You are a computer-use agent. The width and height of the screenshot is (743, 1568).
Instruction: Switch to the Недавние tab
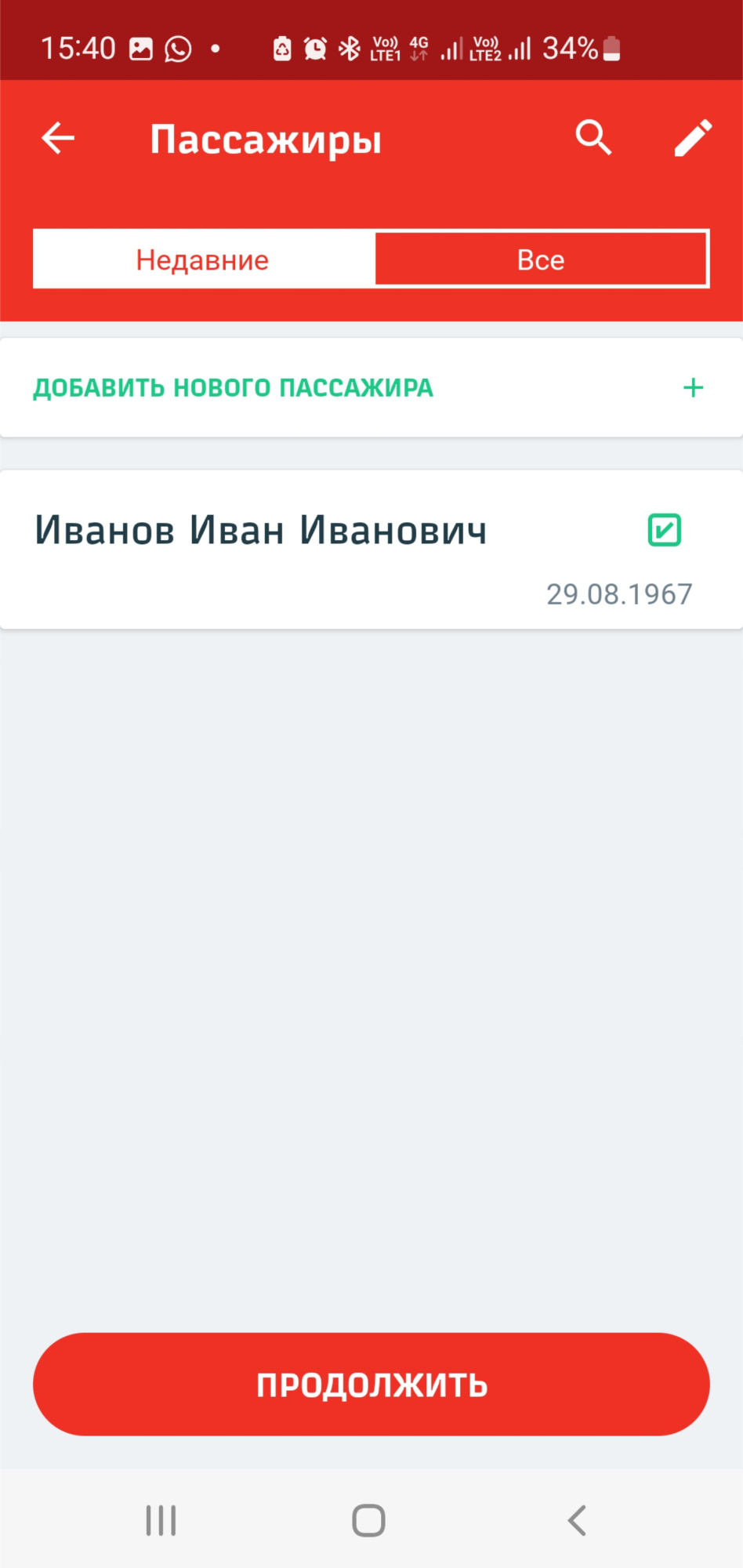203,260
